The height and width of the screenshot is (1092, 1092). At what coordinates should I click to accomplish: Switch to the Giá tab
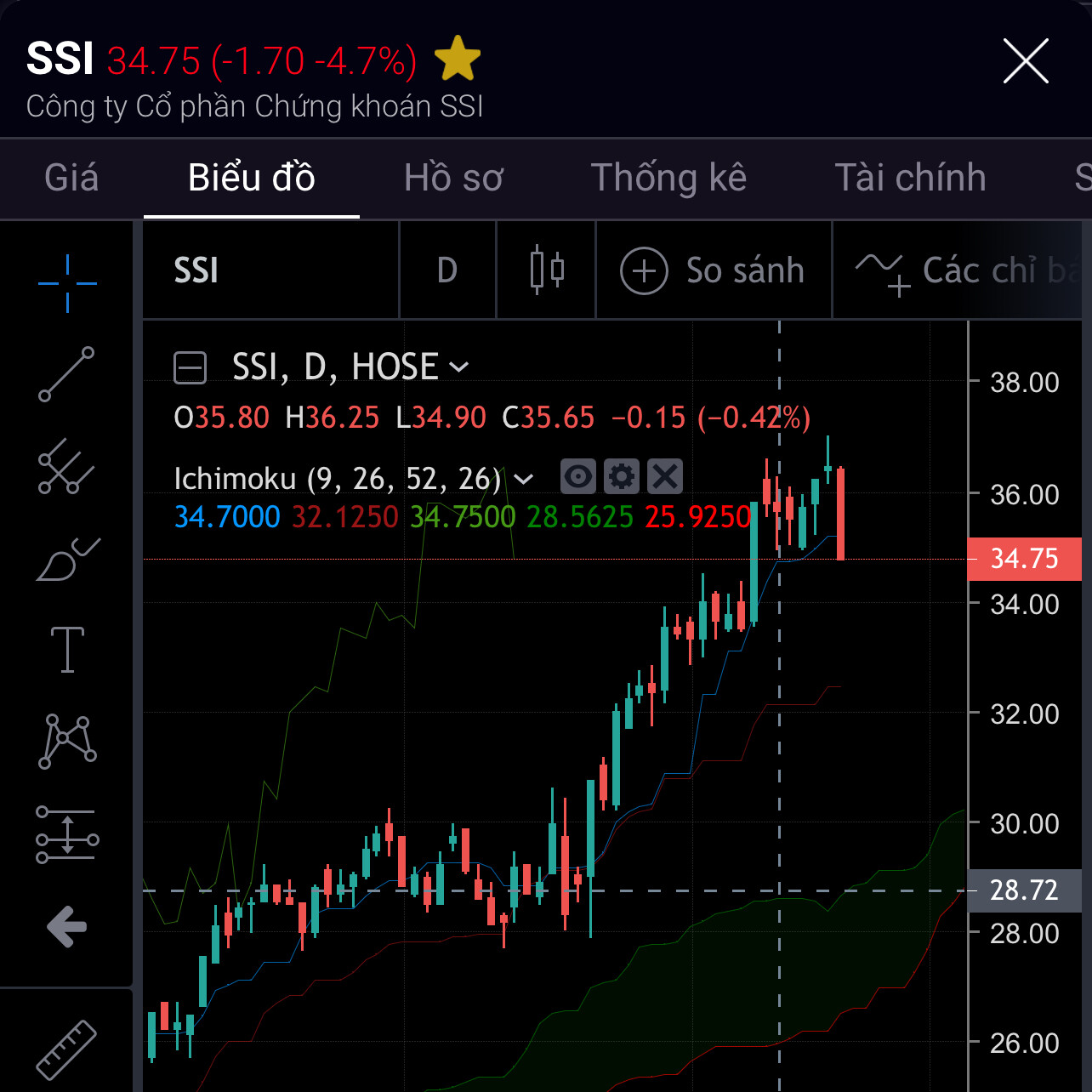pos(71,178)
